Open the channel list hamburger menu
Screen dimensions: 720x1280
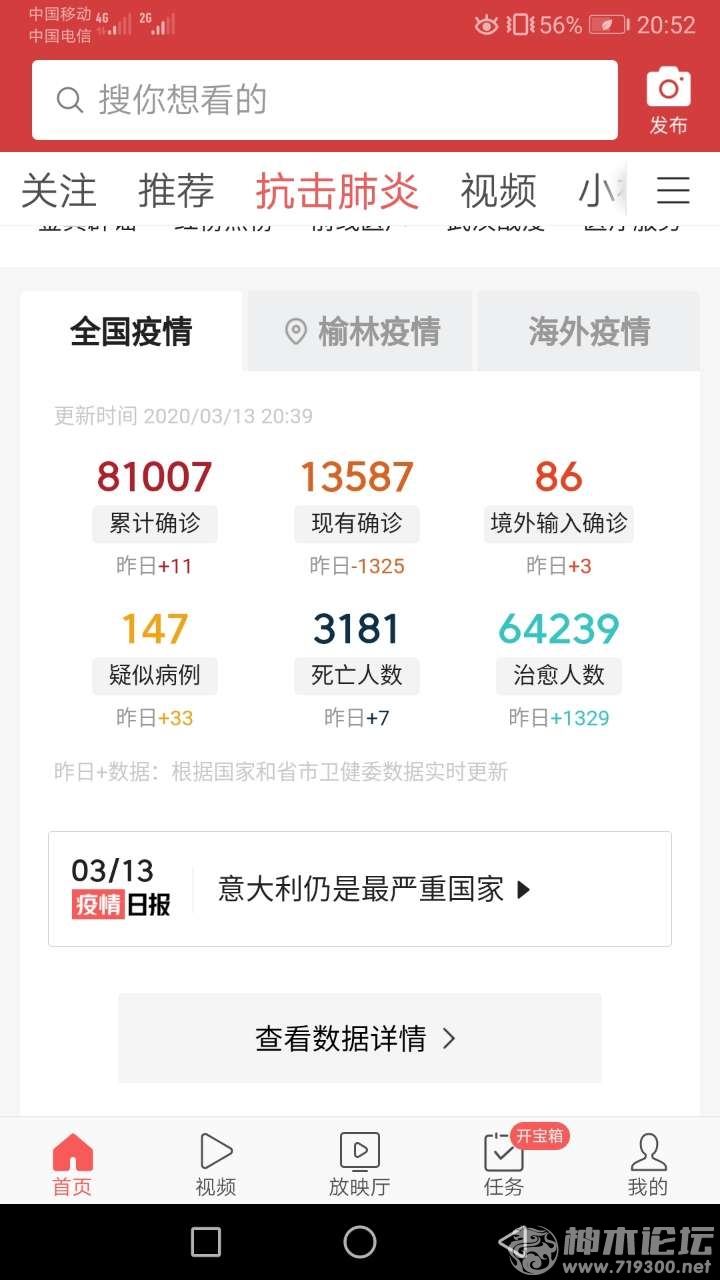(673, 190)
